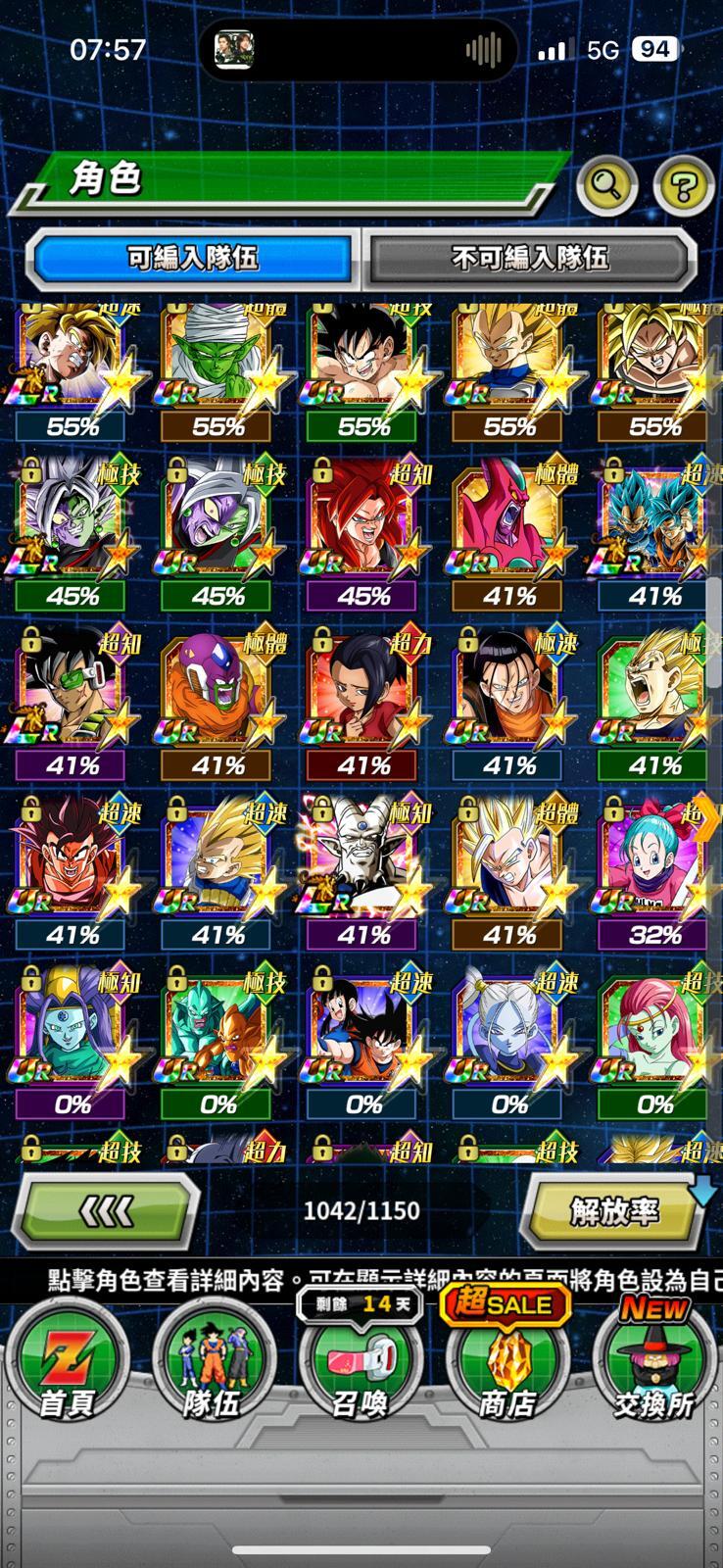Open the 隊伍 team menu
723x1568 pixels.
tap(212, 1366)
